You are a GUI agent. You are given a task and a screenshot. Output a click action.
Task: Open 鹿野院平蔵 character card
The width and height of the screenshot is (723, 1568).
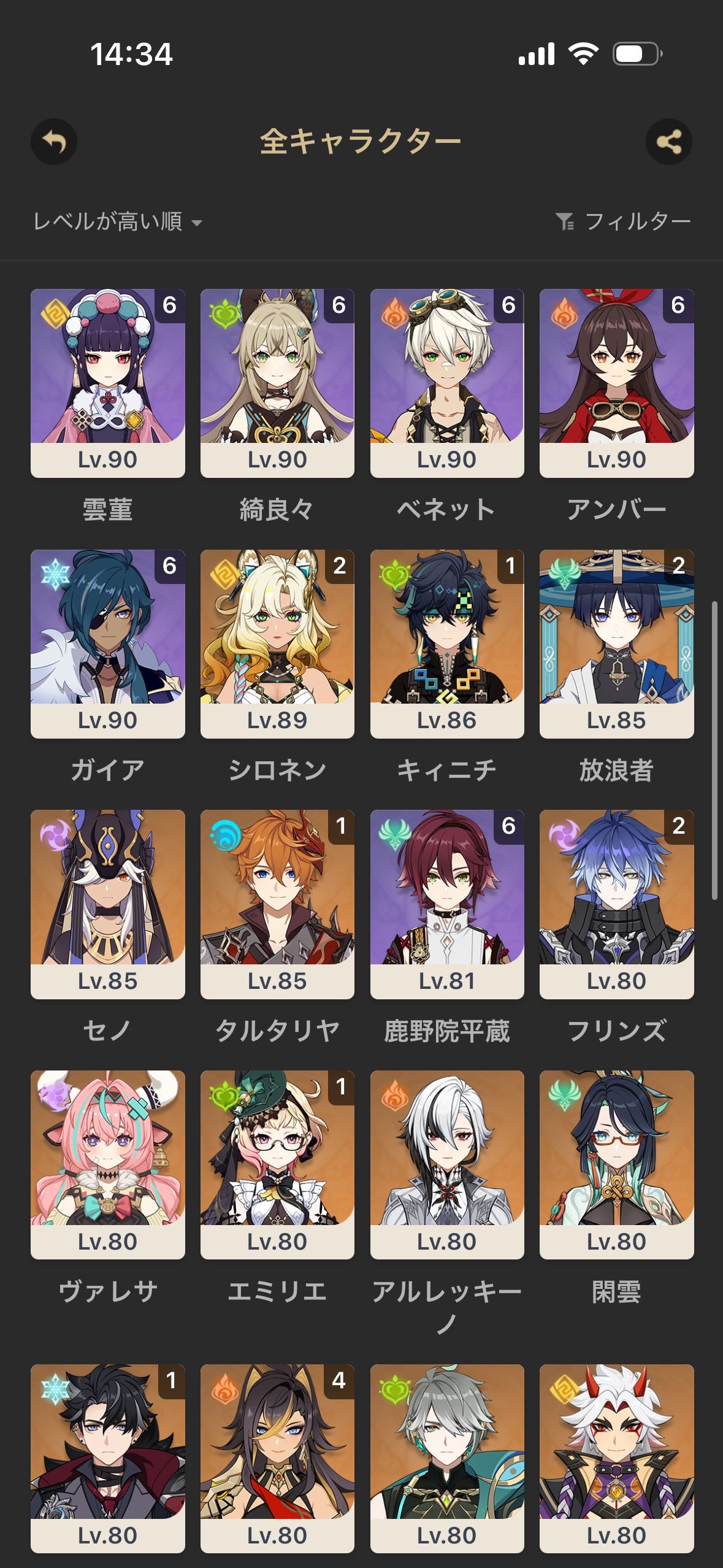point(447,904)
